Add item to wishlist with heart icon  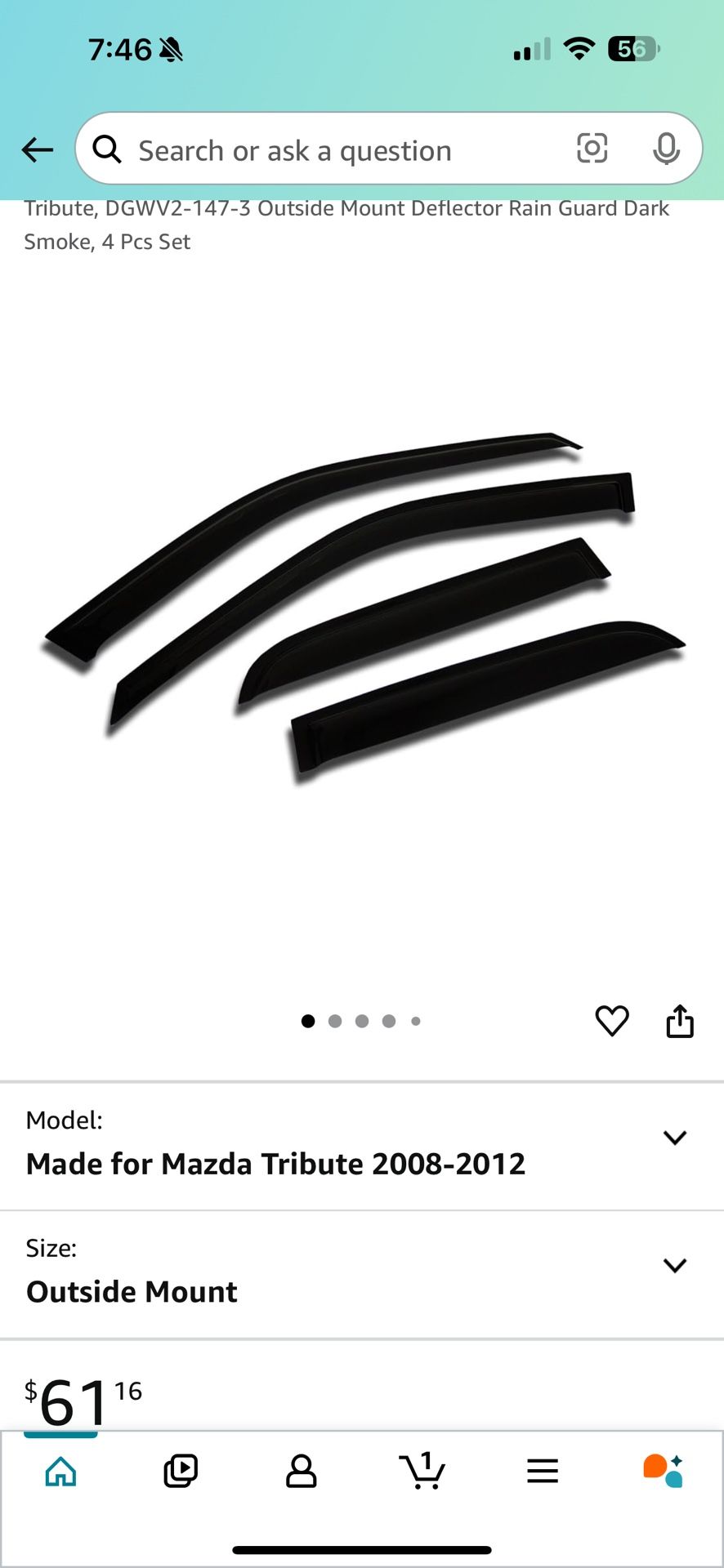[x=612, y=1020]
